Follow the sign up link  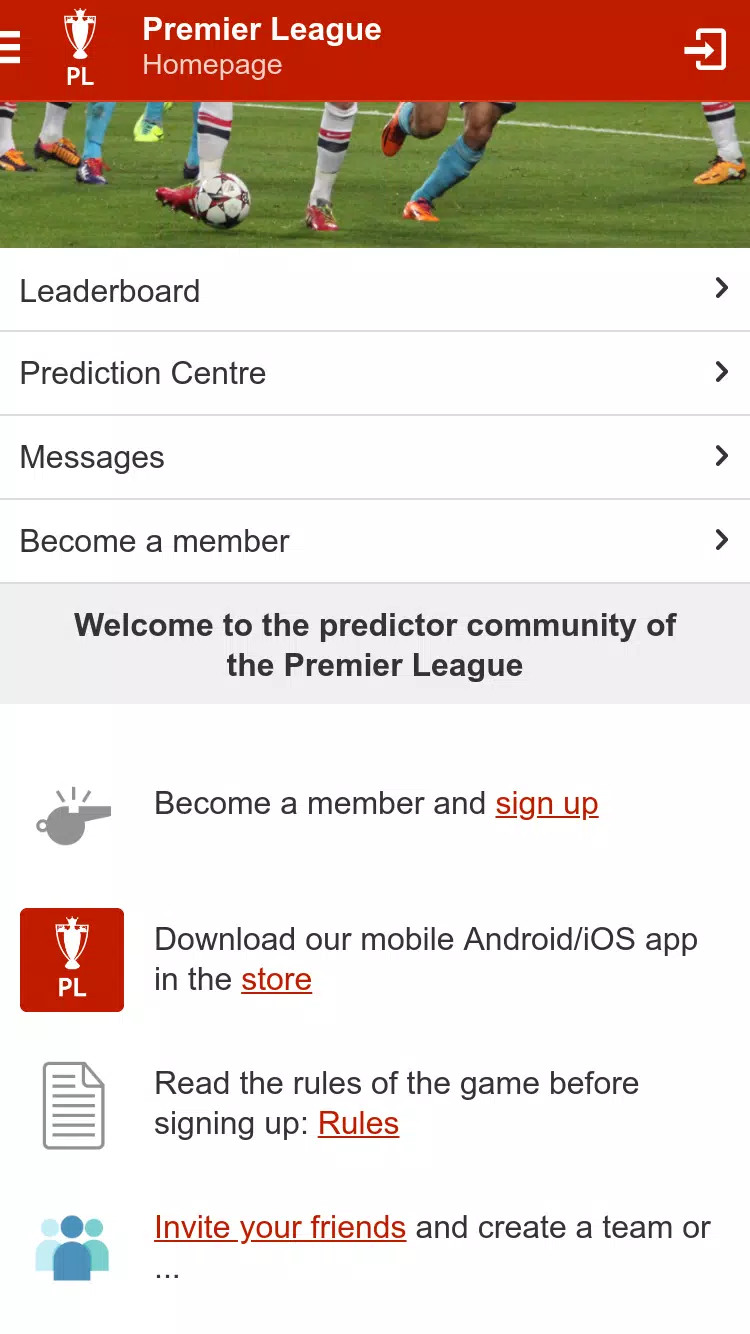(546, 804)
